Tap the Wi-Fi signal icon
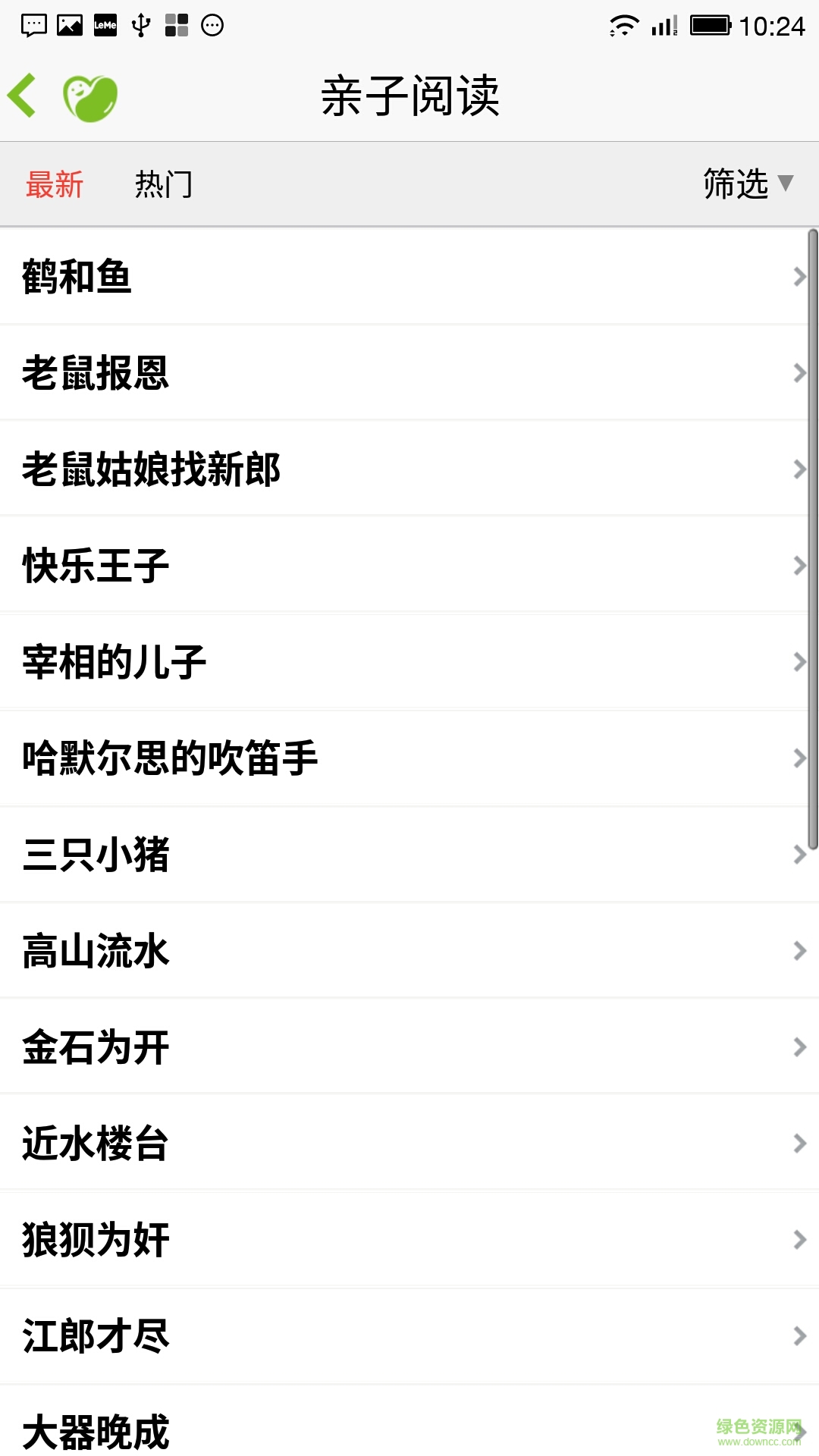Screen dimensions: 819x1456 (622, 23)
